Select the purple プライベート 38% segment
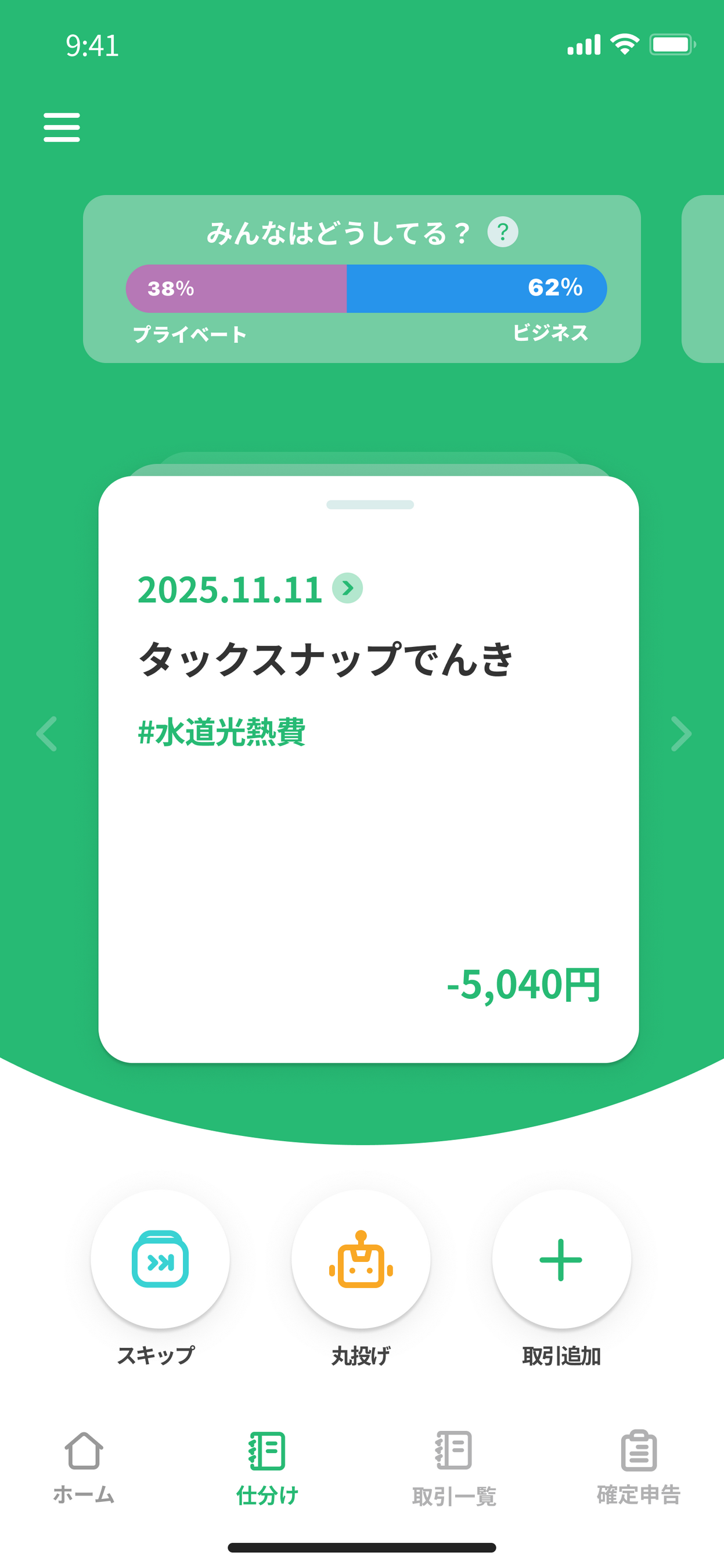The height and width of the screenshot is (1568, 724). (236, 289)
